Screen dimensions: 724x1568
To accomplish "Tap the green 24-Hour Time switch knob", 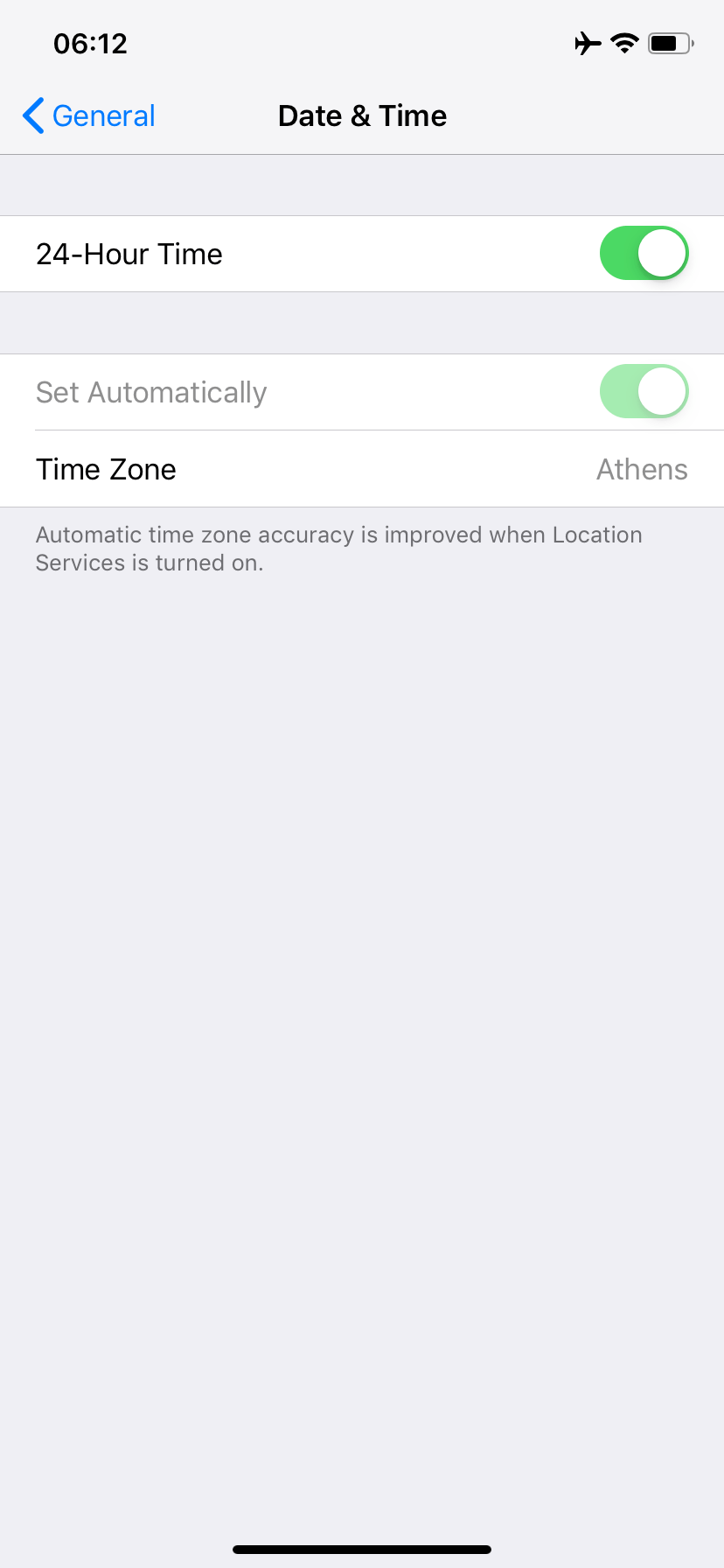I will 662,253.
